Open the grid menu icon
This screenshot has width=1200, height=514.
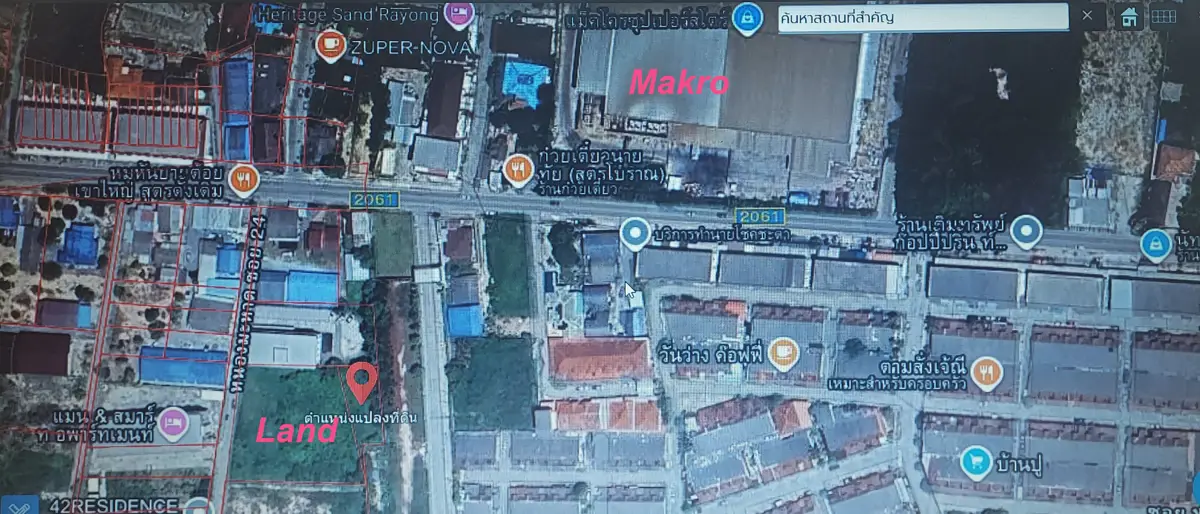click(x=1163, y=17)
